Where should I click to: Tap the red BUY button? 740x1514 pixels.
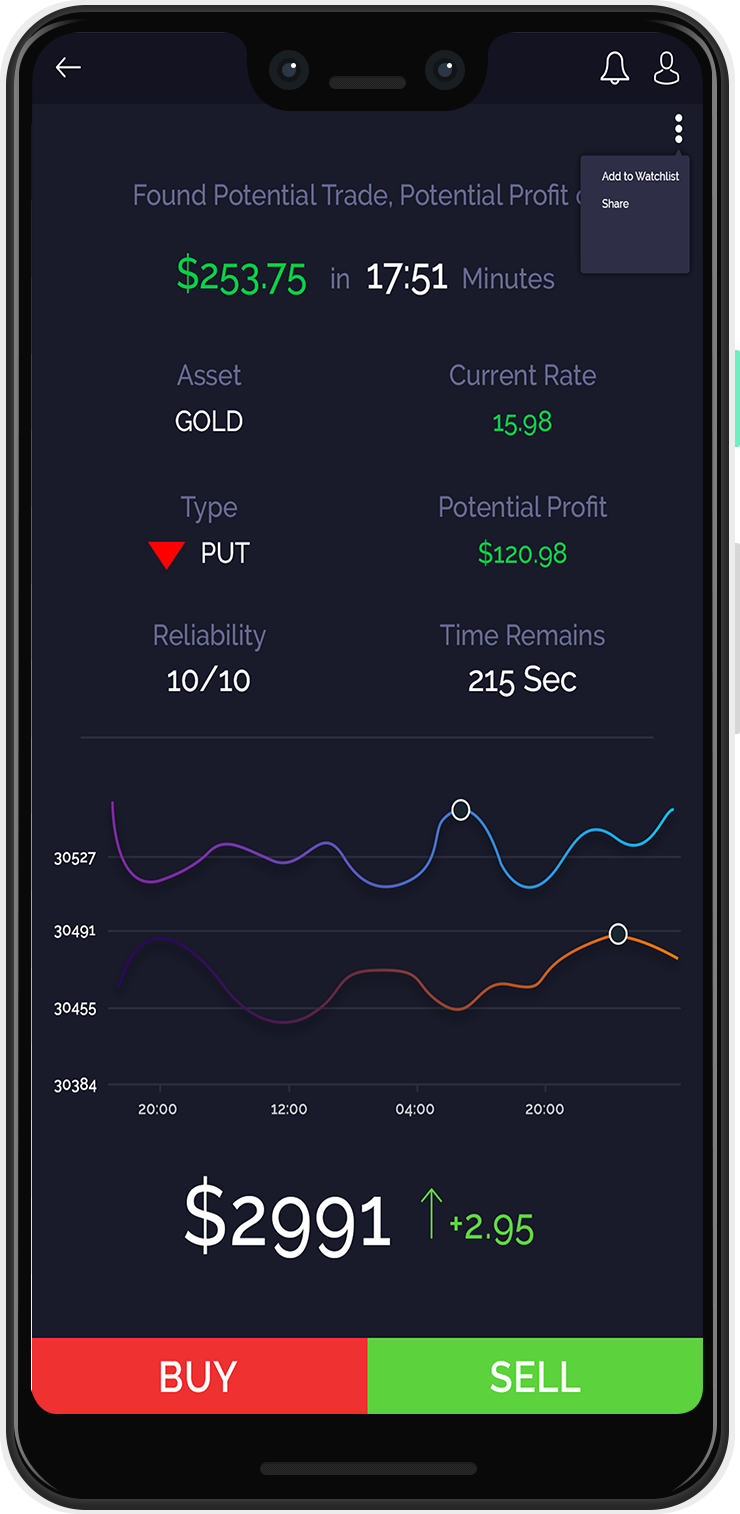point(200,1376)
